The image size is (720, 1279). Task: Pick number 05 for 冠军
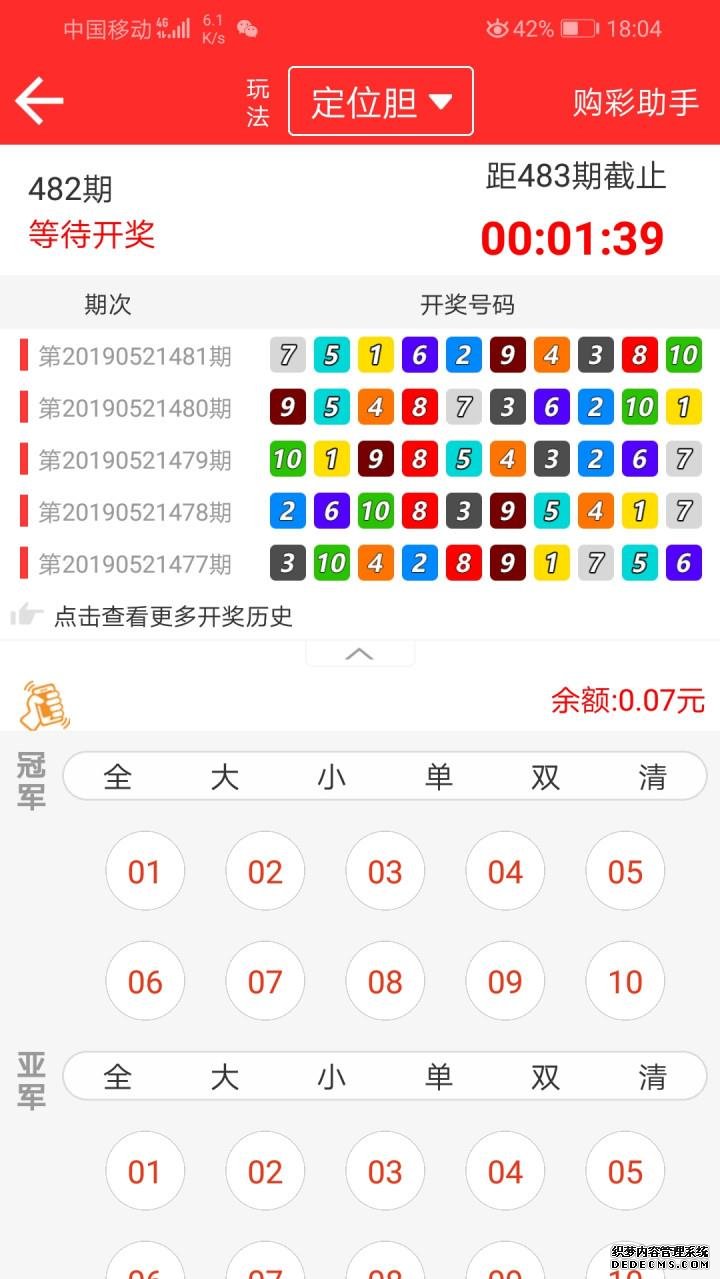(x=625, y=871)
